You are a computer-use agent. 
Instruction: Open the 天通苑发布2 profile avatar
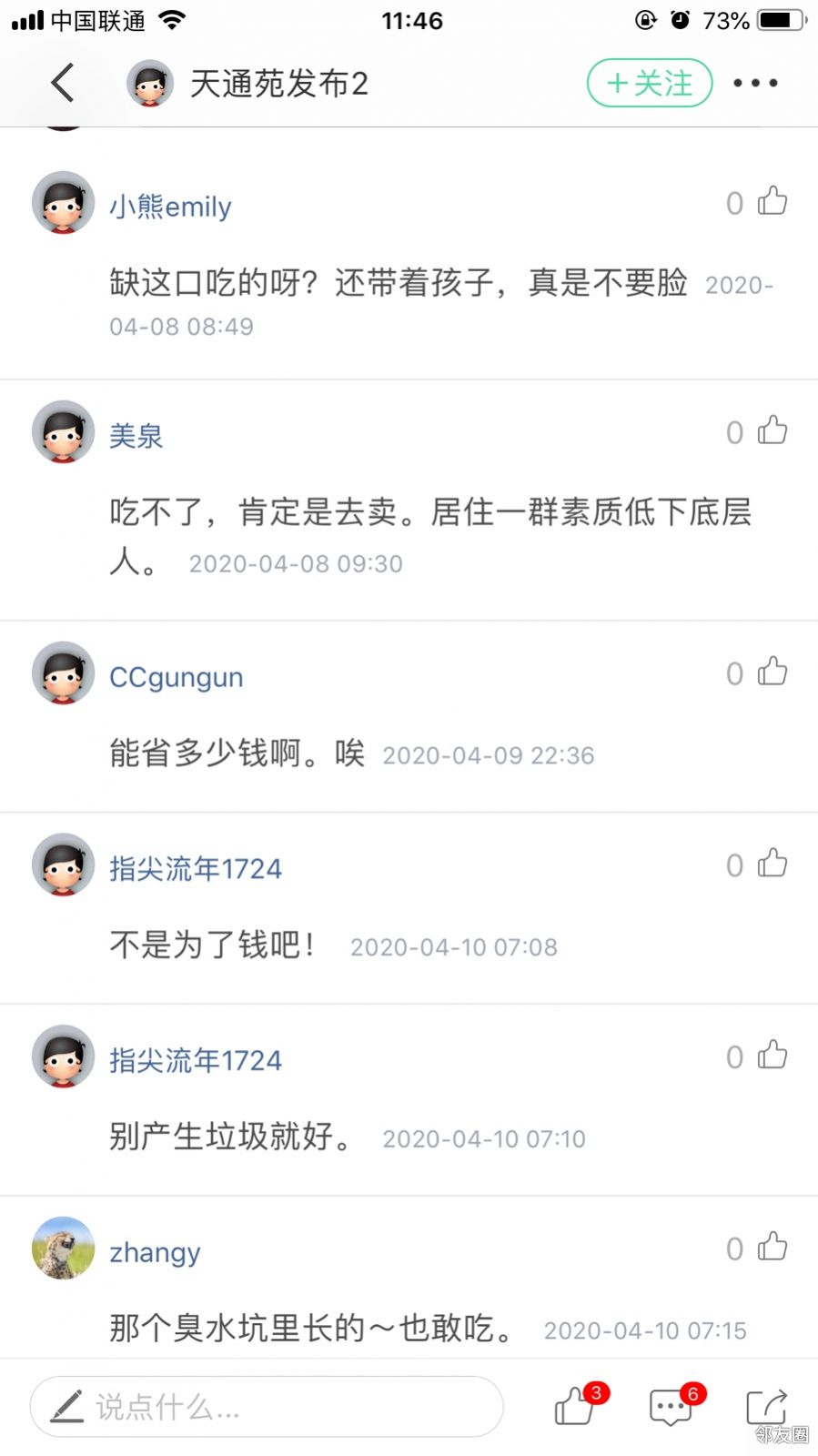coord(150,84)
